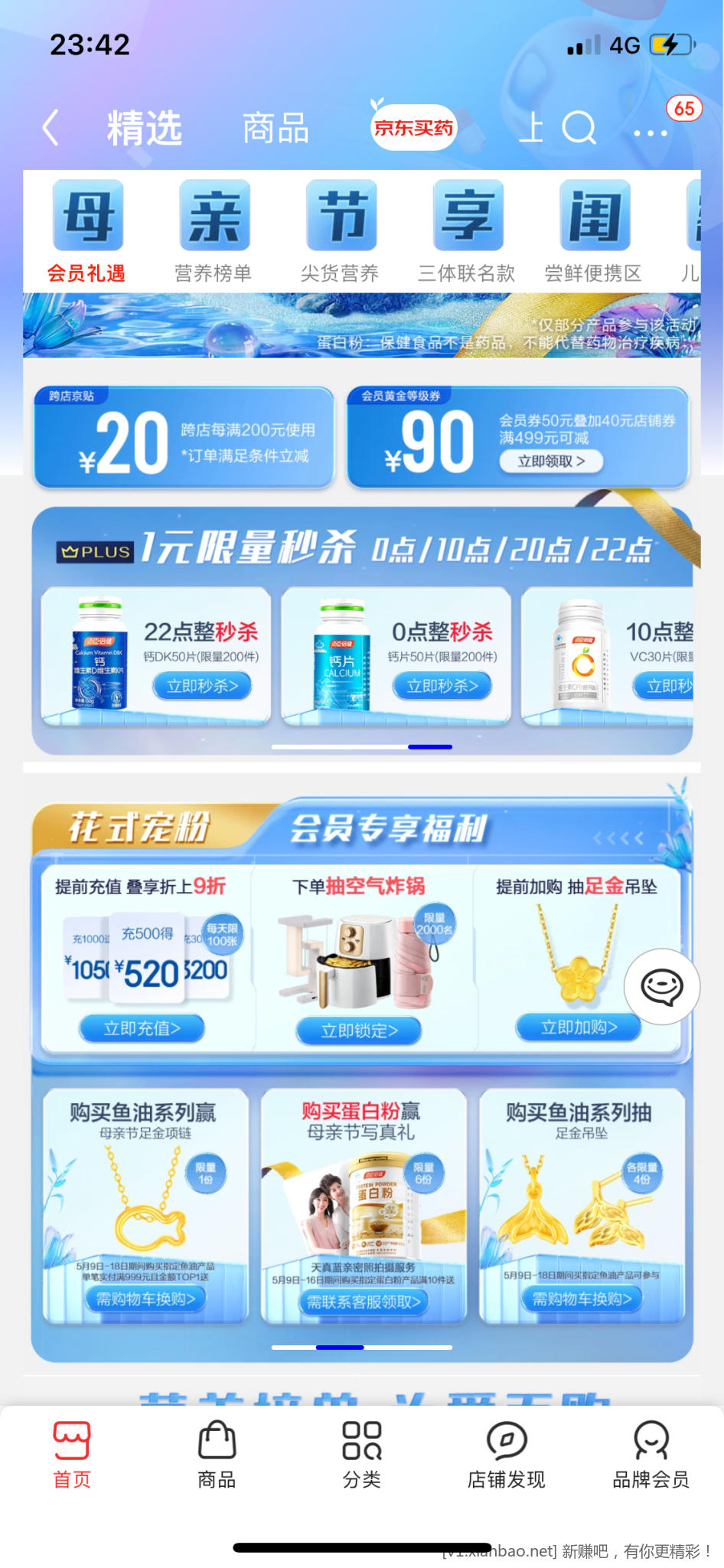Claim the ¥20 跨店京贴 coupon
The width and height of the screenshot is (724, 1568).
(x=184, y=439)
